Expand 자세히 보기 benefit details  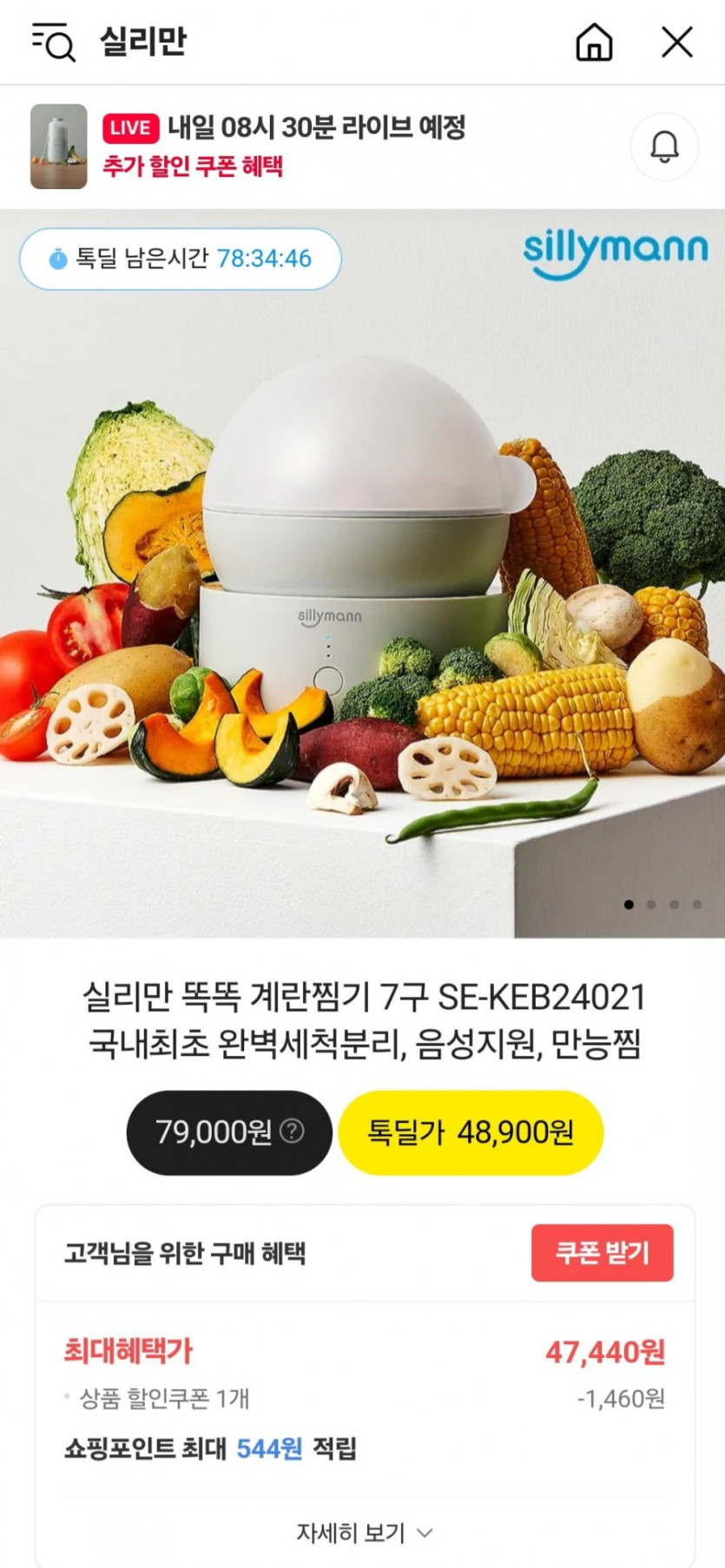[365, 1533]
